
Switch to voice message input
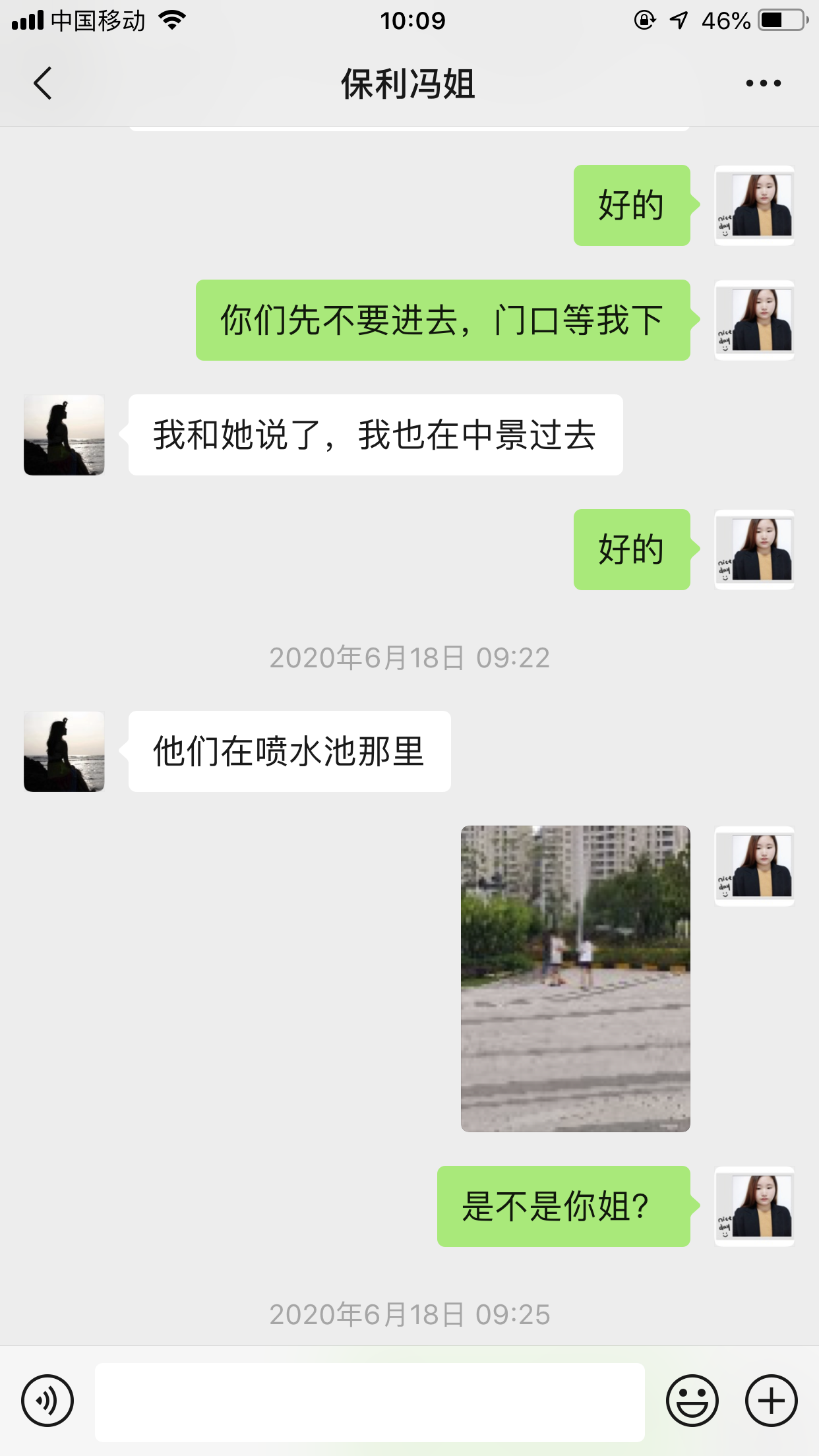click(47, 1401)
